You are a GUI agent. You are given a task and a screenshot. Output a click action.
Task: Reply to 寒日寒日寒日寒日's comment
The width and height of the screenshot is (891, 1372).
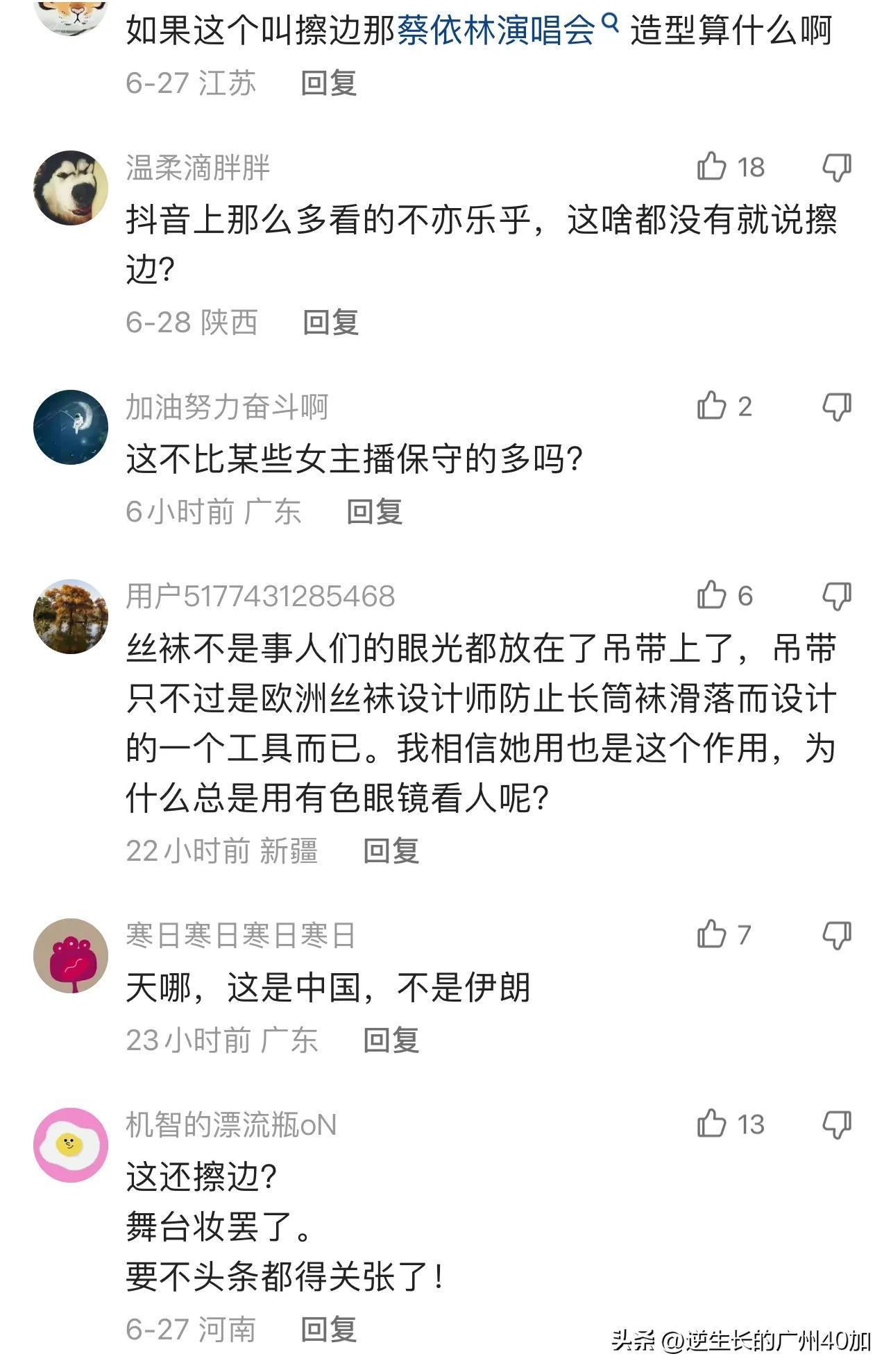[392, 1040]
